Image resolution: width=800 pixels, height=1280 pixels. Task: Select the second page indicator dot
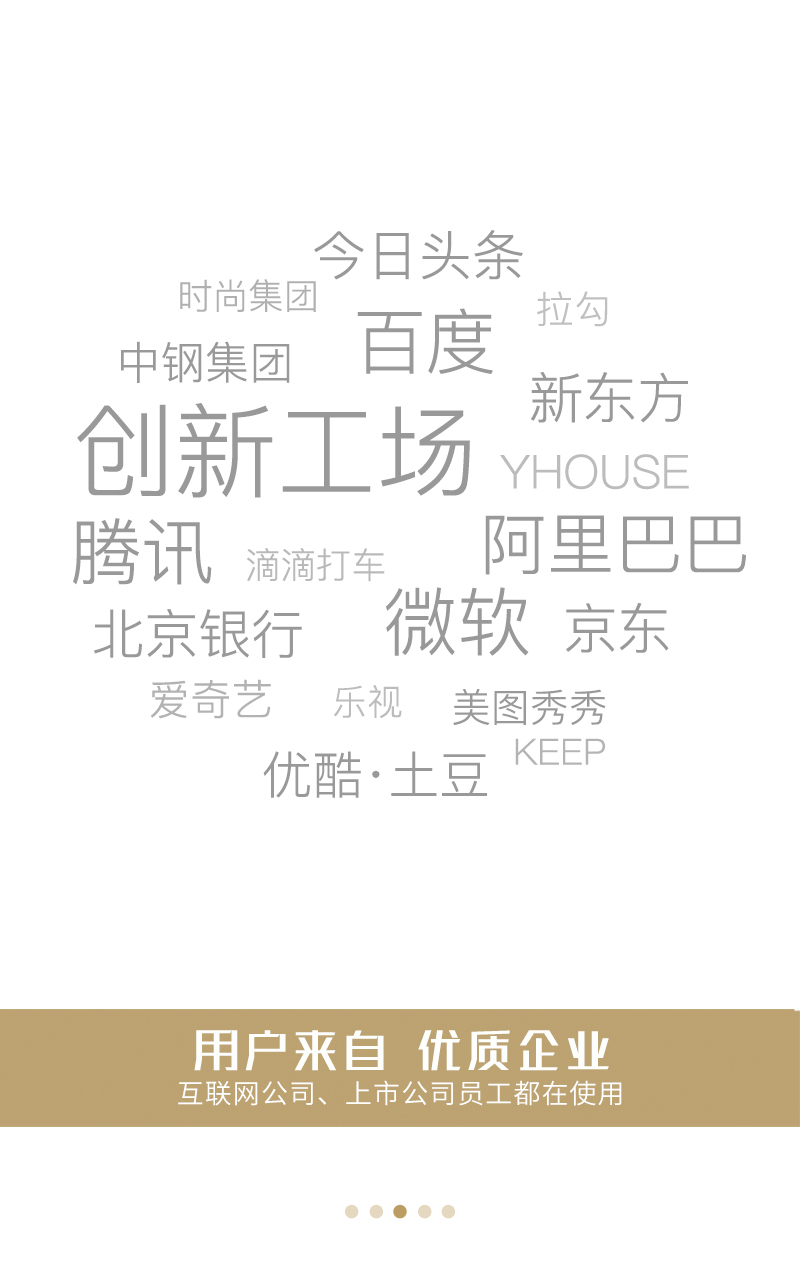[376, 1211]
